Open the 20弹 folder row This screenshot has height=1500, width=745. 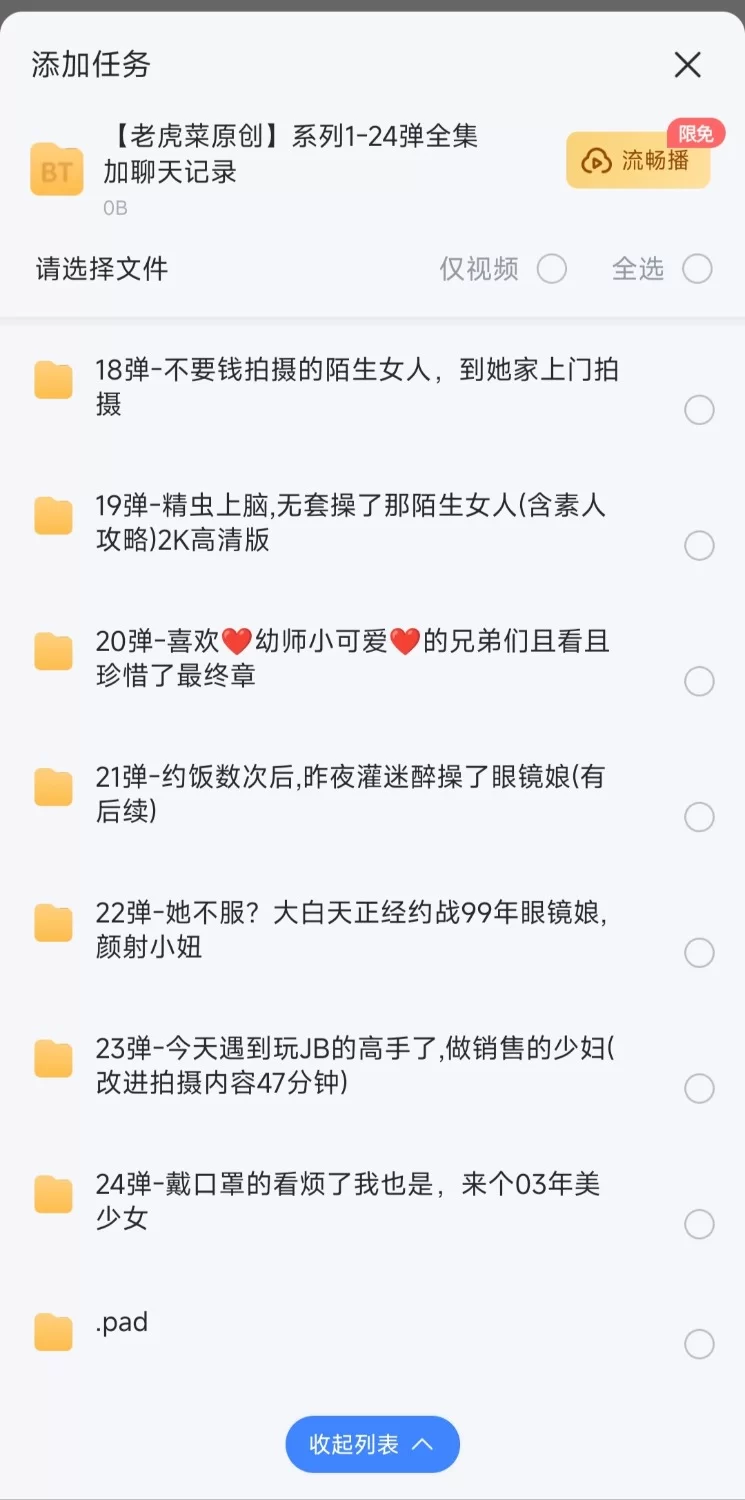pyautogui.click(x=372, y=657)
